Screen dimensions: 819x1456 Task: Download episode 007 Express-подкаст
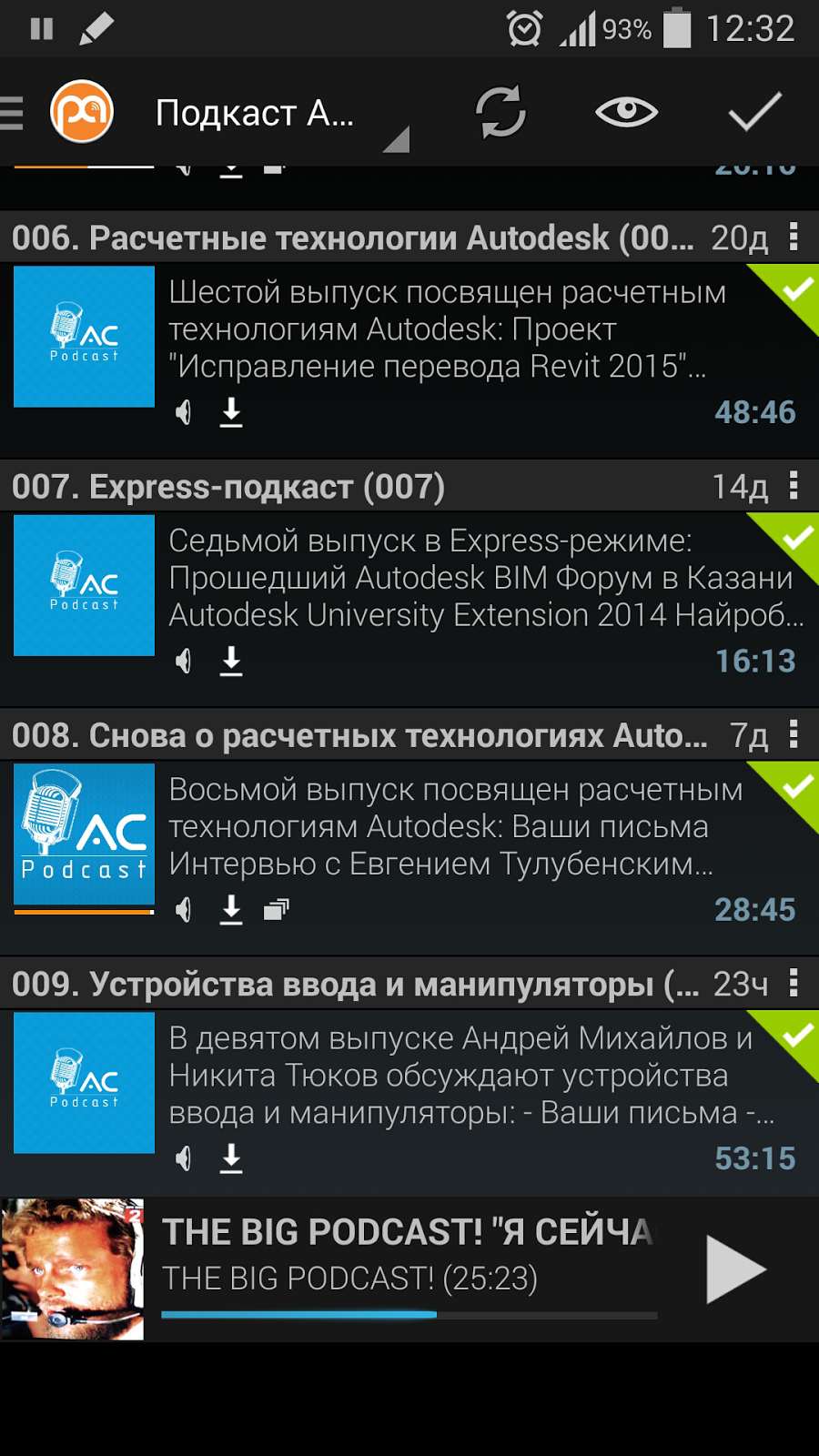231,661
